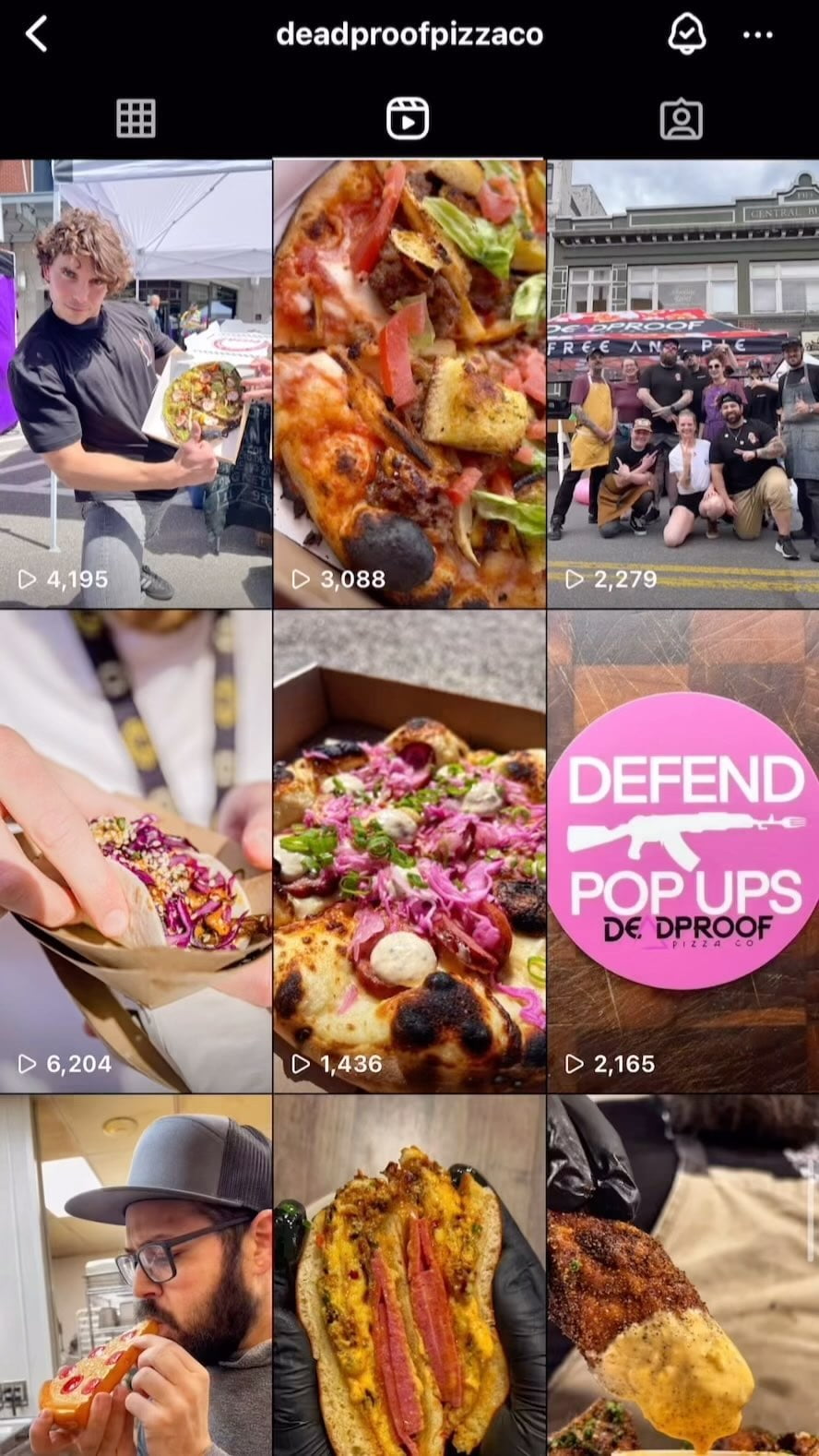Open the reel with 4,195 plays
This screenshot has height=1456, width=819.
136,383
